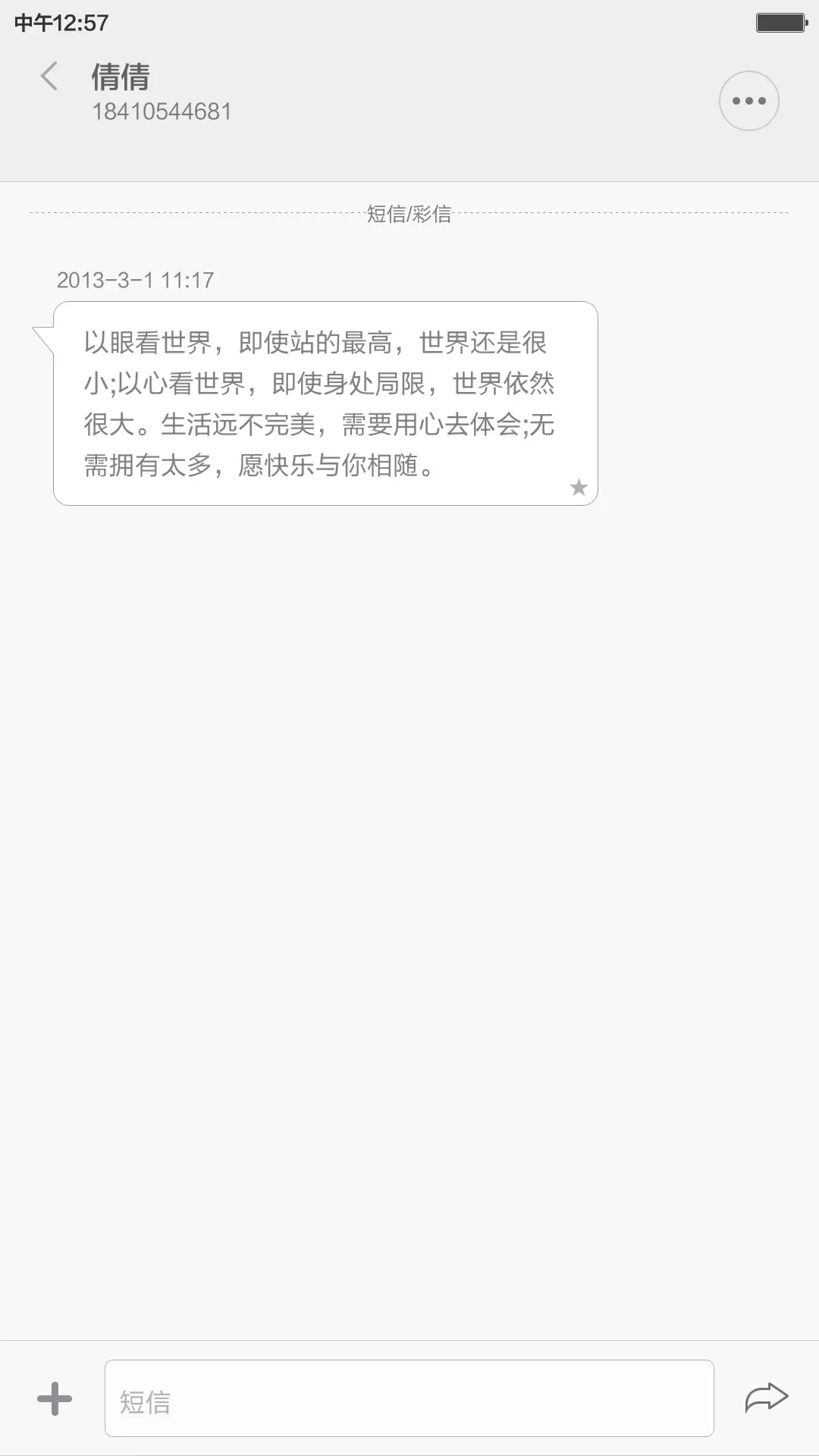
Task: Toggle the favorite star on the received message
Action: (579, 488)
